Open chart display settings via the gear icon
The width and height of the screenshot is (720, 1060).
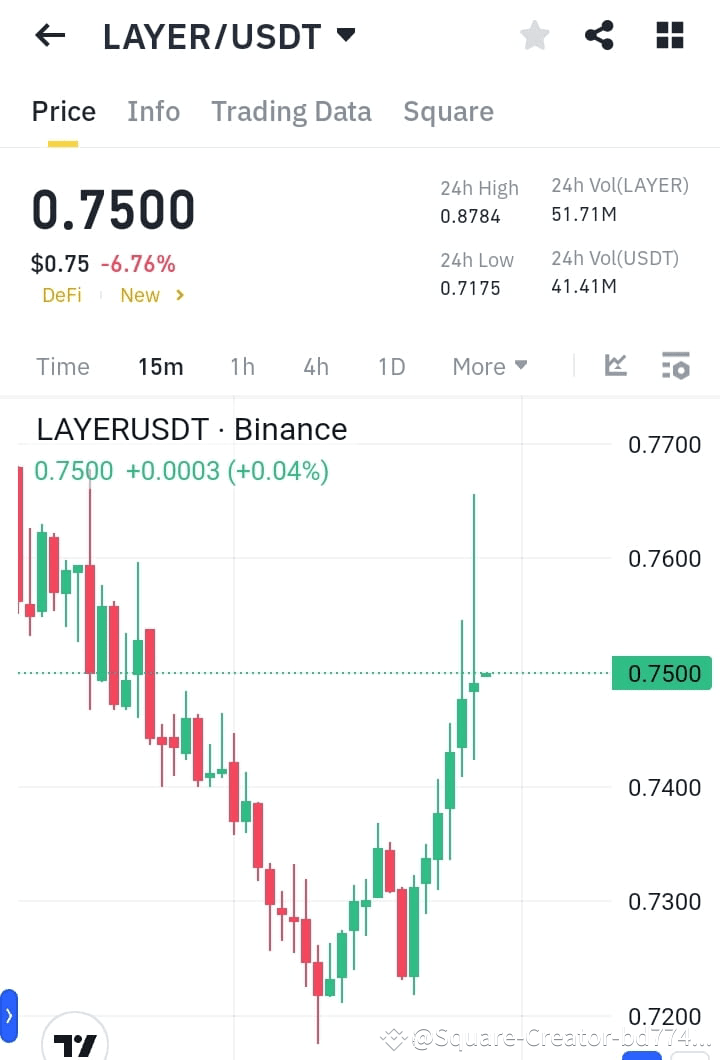[676, 366]
